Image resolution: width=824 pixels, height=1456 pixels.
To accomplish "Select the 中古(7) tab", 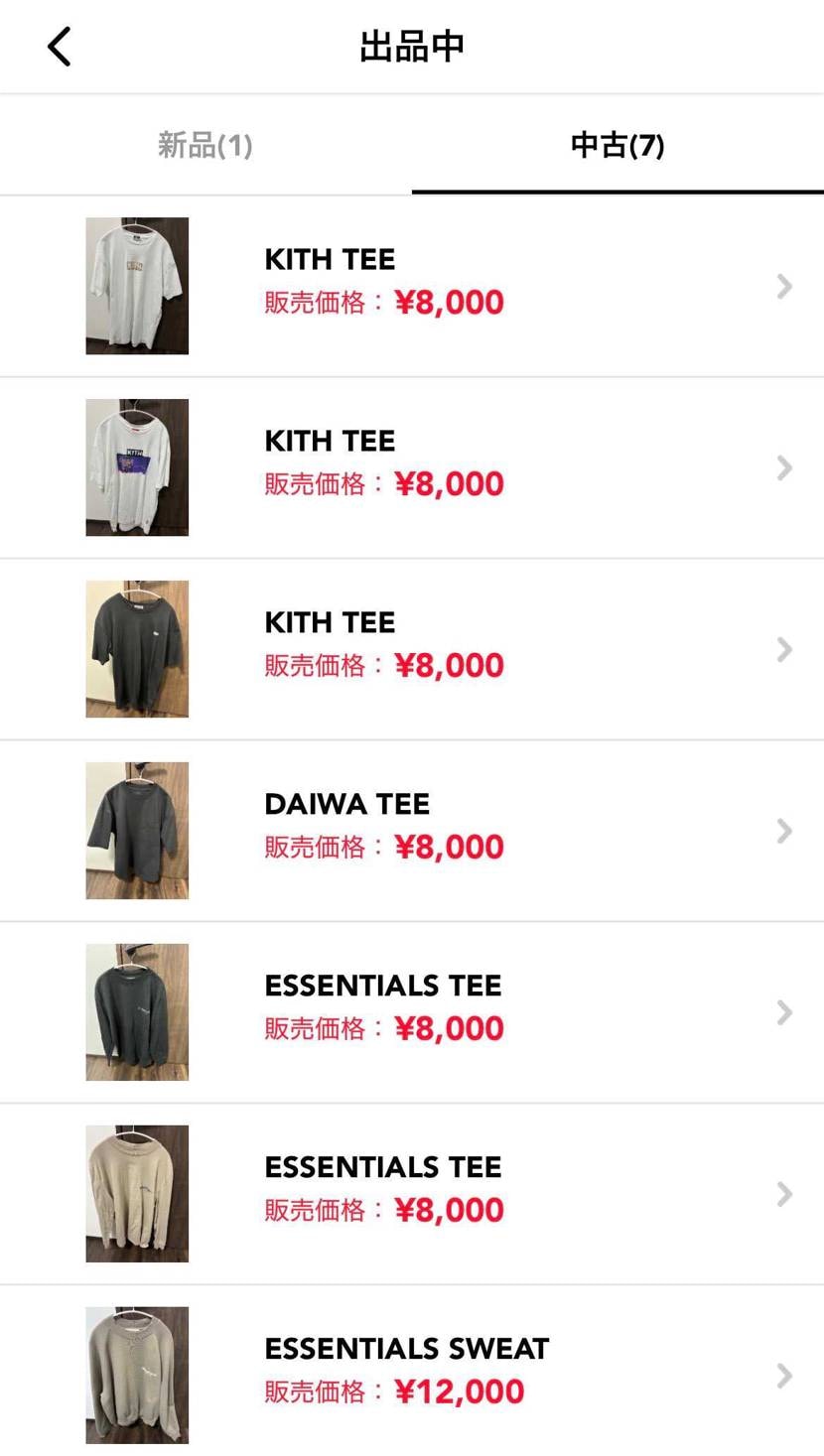I will point(617,146).
